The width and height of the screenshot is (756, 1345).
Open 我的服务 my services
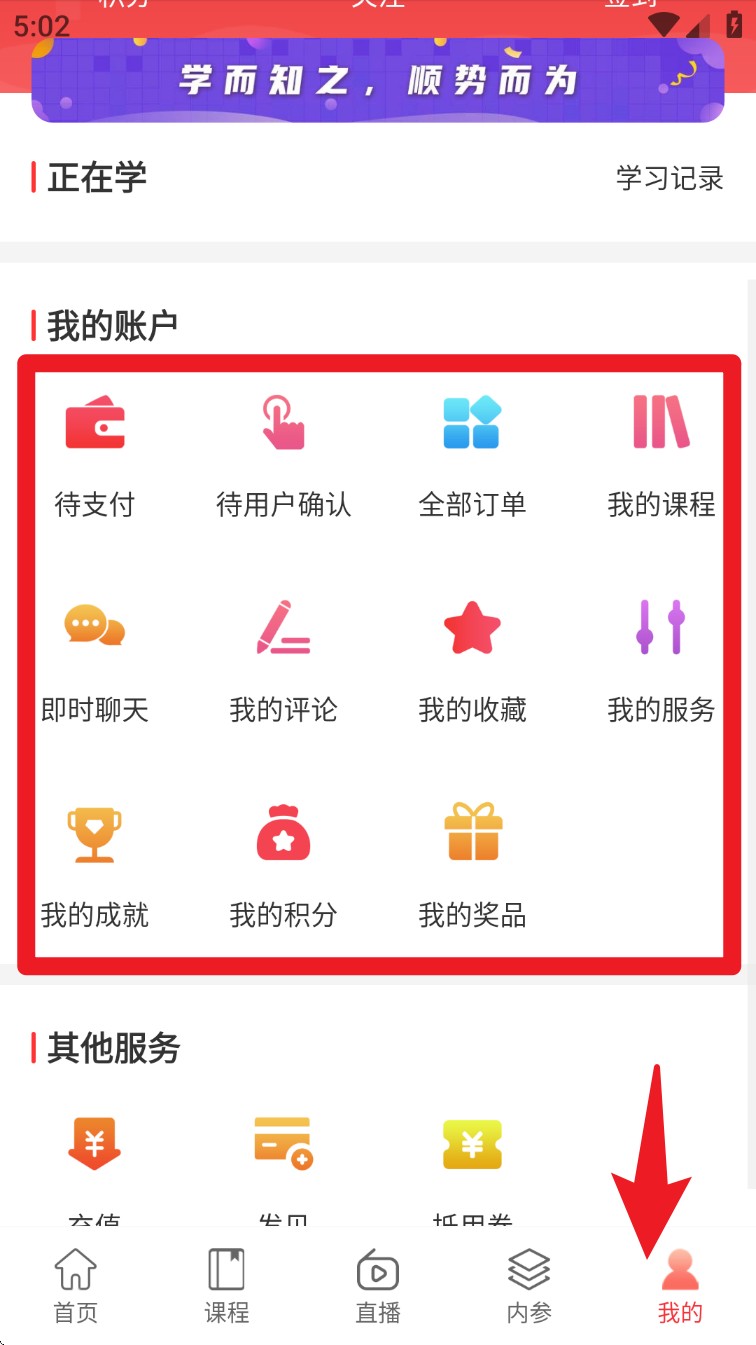(x=661, y=658)
